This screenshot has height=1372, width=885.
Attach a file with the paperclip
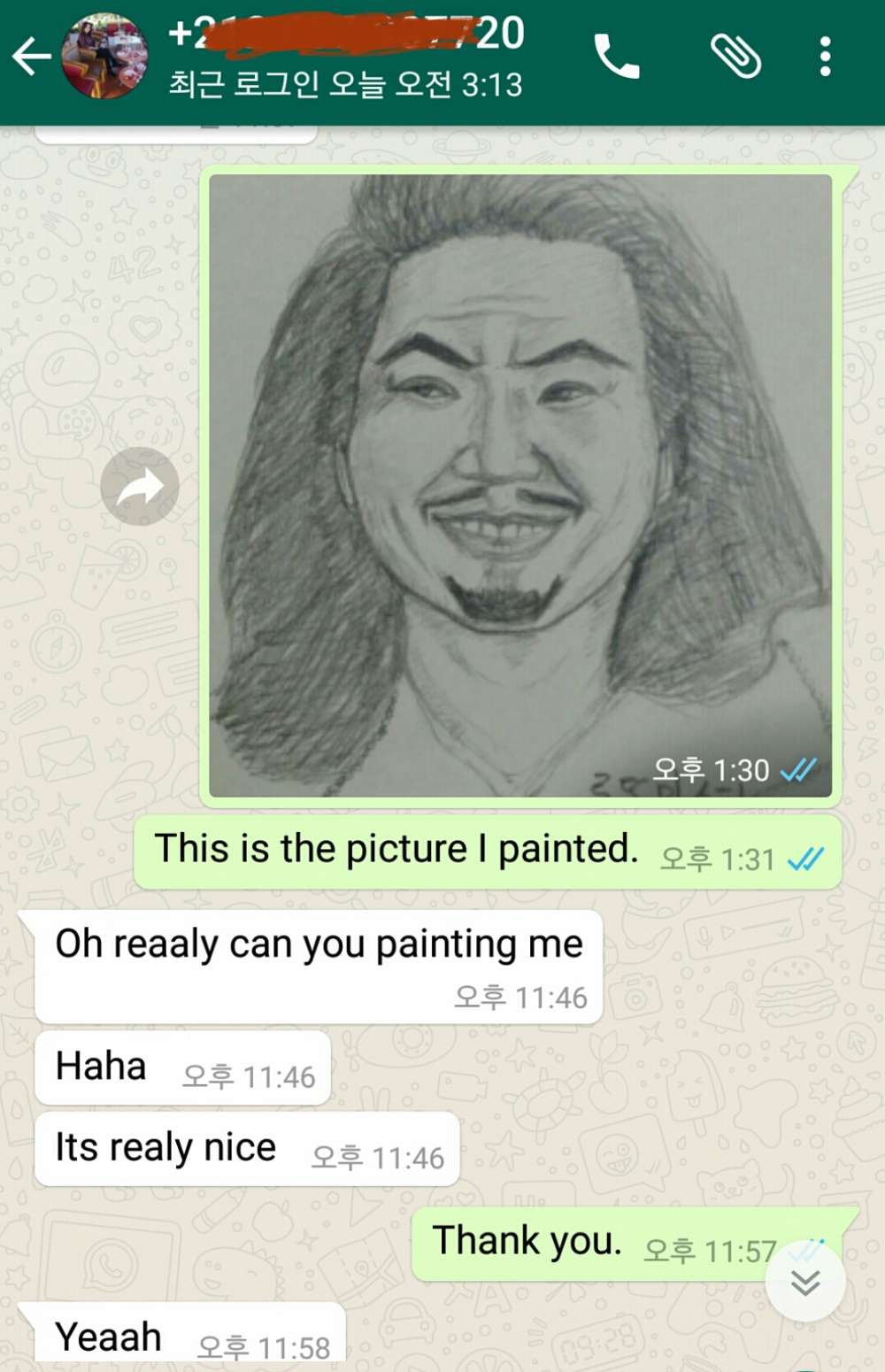tap(735, 58)
